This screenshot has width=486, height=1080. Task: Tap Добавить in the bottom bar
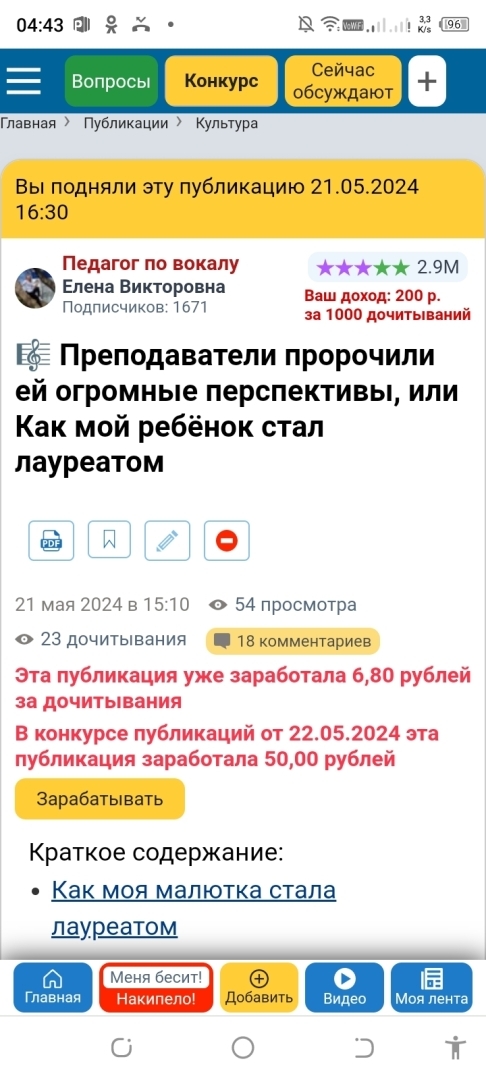click(260, 987)
